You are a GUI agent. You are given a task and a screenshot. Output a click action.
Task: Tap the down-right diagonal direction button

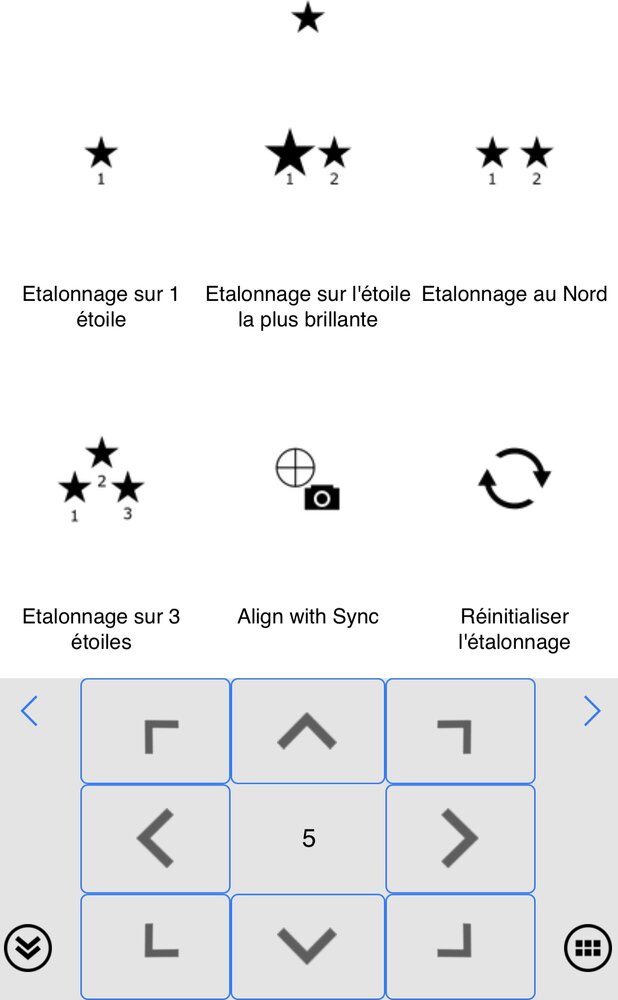pos(460,945)
